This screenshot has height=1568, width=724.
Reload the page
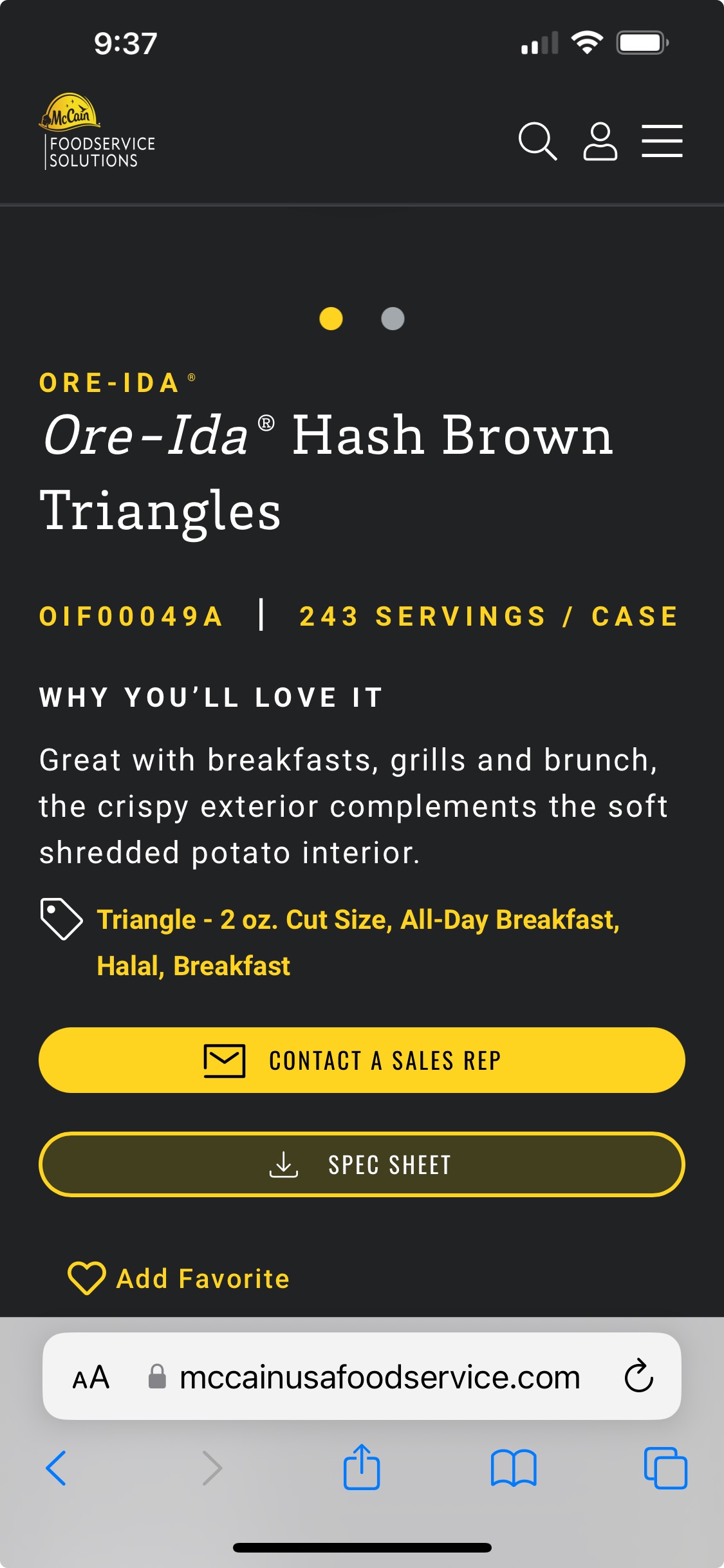[x=638, y=1376]
